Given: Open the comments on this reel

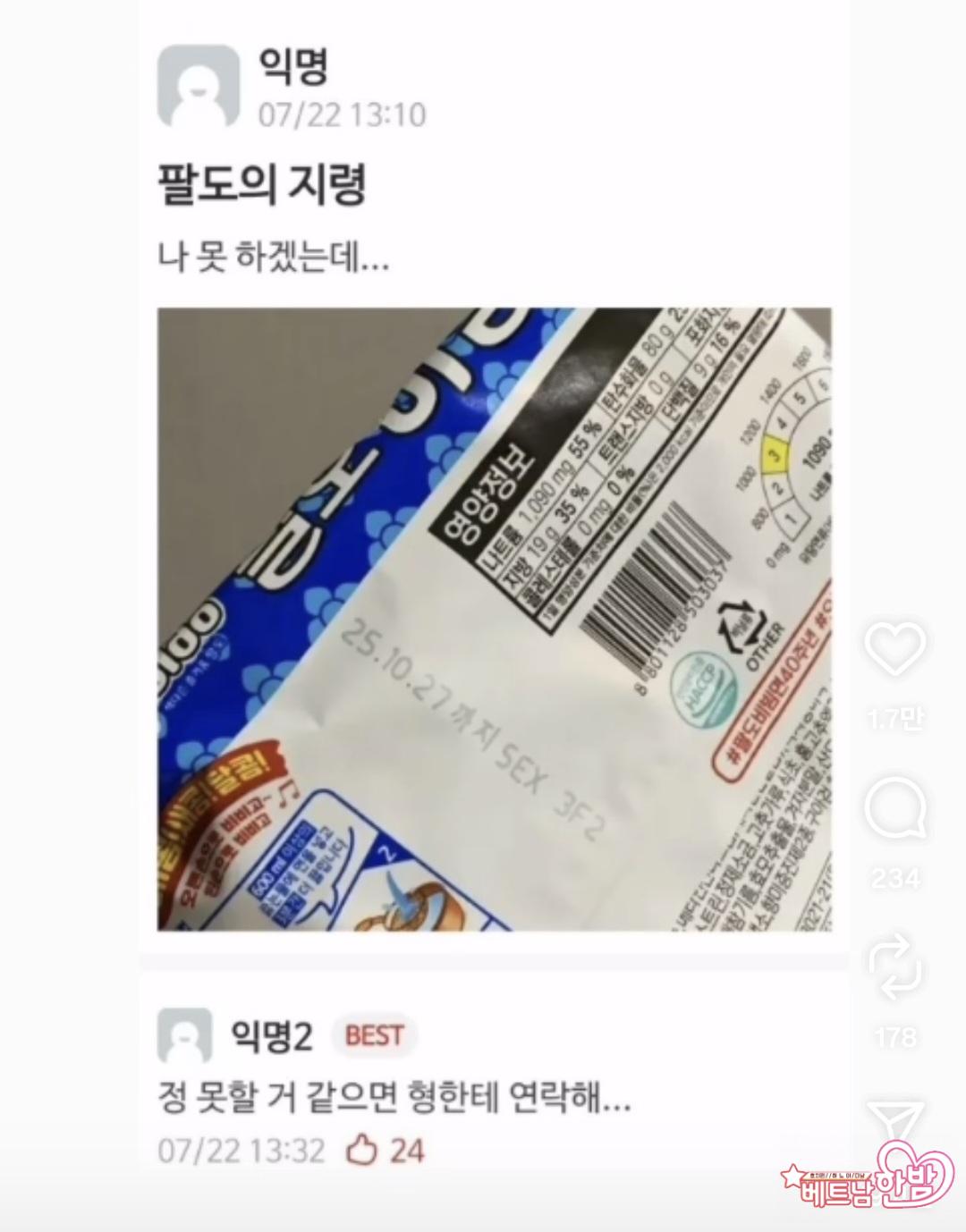Looking at the screenshot, I should (x=895, y=810).
